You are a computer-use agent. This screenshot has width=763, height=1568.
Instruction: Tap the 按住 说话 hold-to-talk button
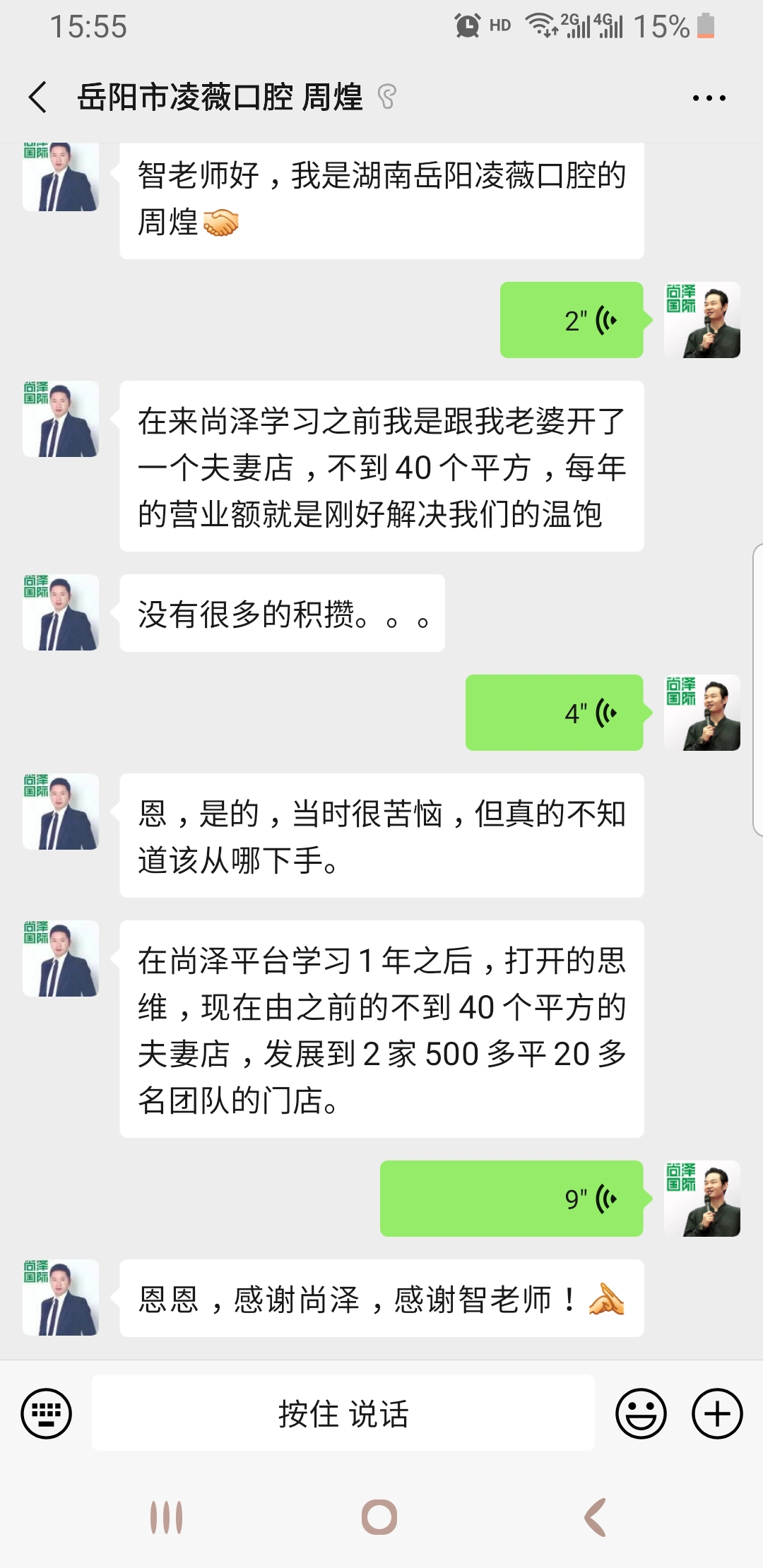coord(343,1413)
